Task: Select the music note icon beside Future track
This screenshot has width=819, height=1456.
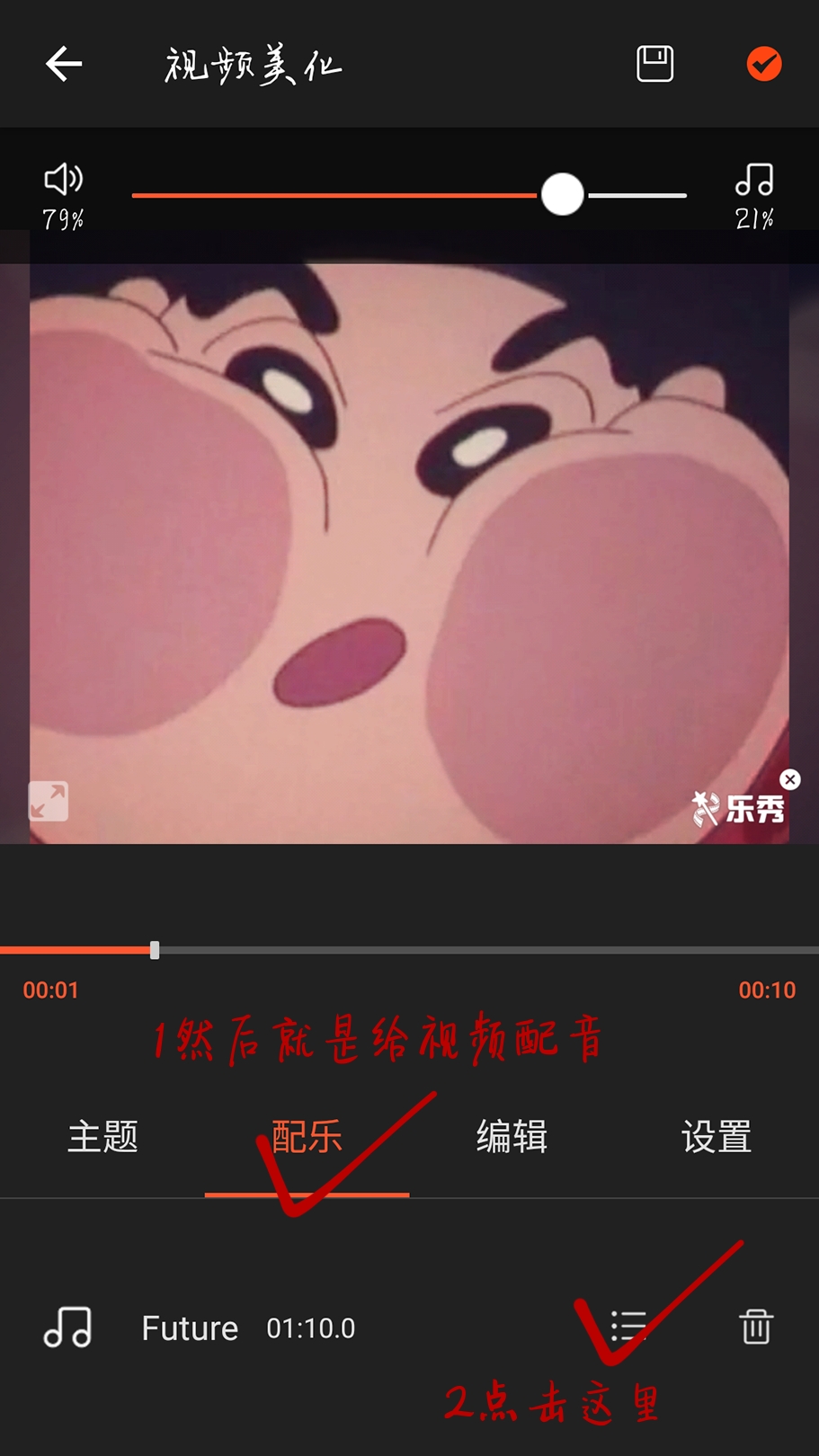Action: tap(67, 1327)
